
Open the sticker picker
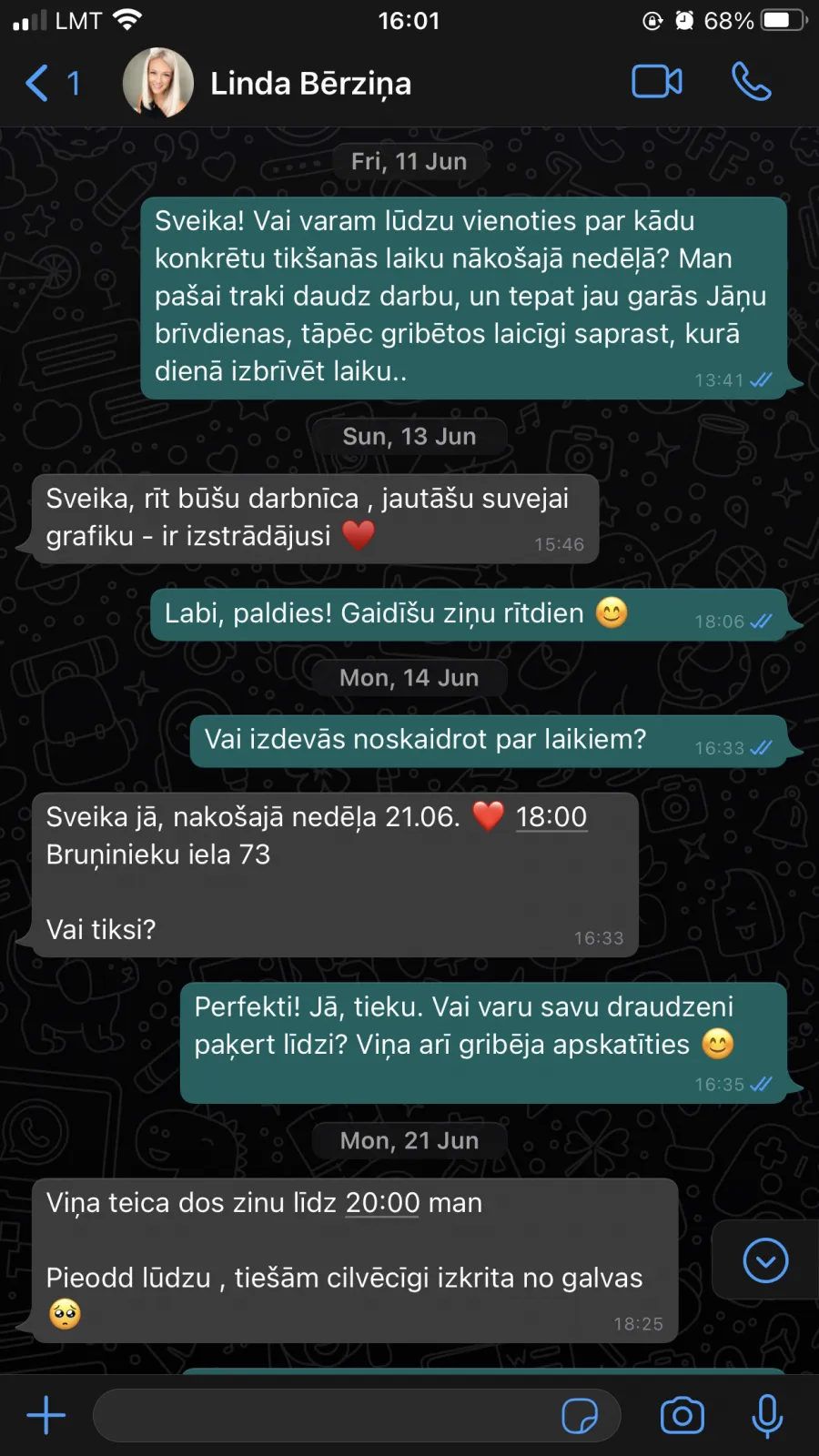(580, 1416)
